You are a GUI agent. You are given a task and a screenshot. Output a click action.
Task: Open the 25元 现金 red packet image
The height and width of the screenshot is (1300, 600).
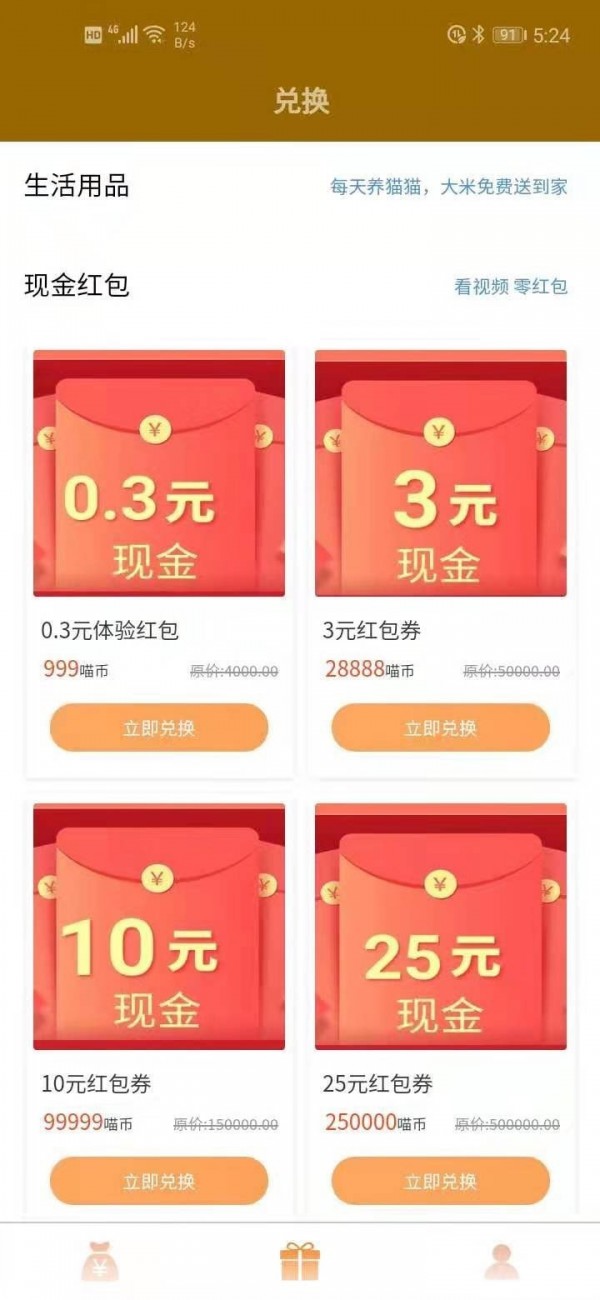tap(440, 927)
